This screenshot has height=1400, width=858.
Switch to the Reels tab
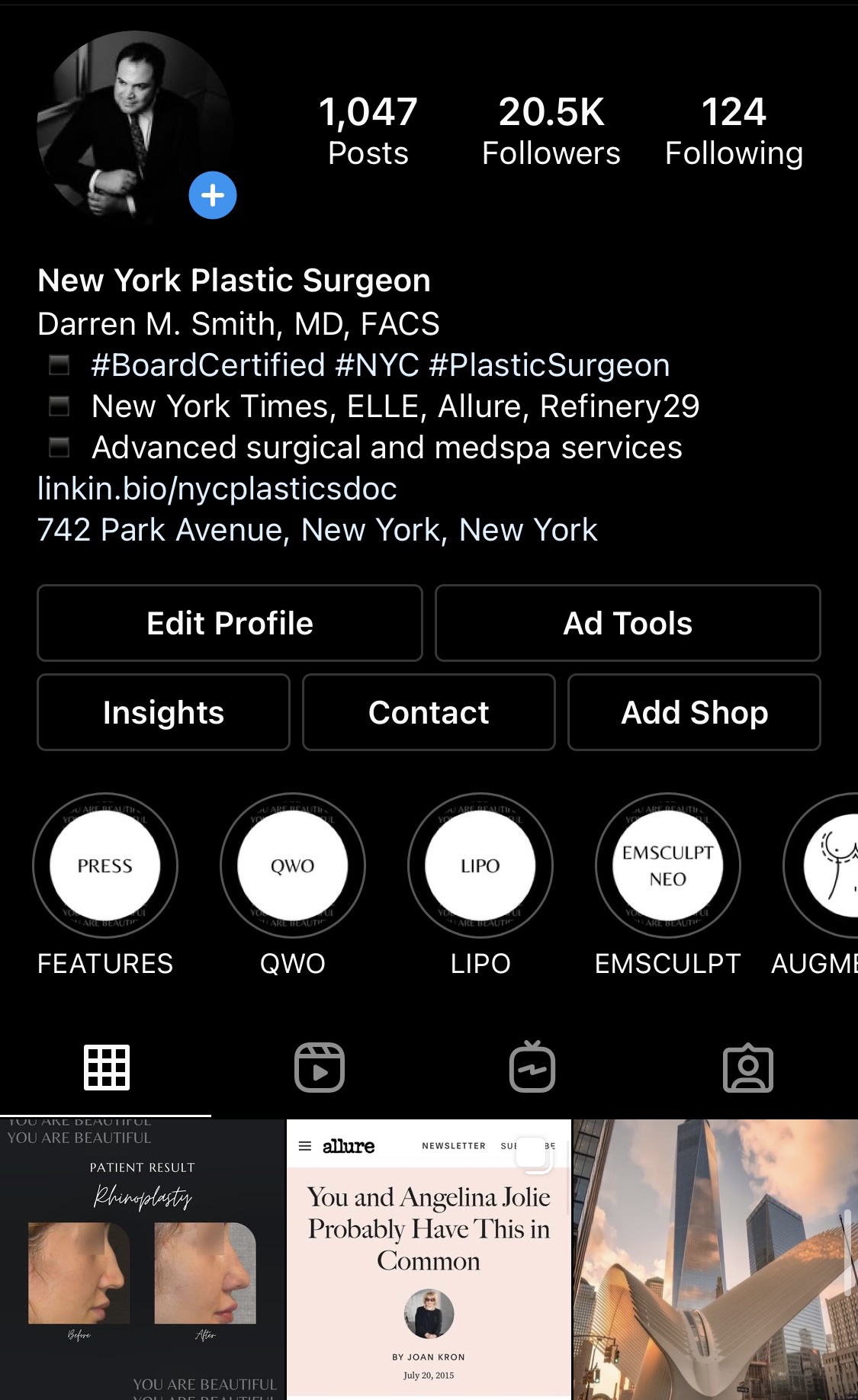[x=320, y=1068]
